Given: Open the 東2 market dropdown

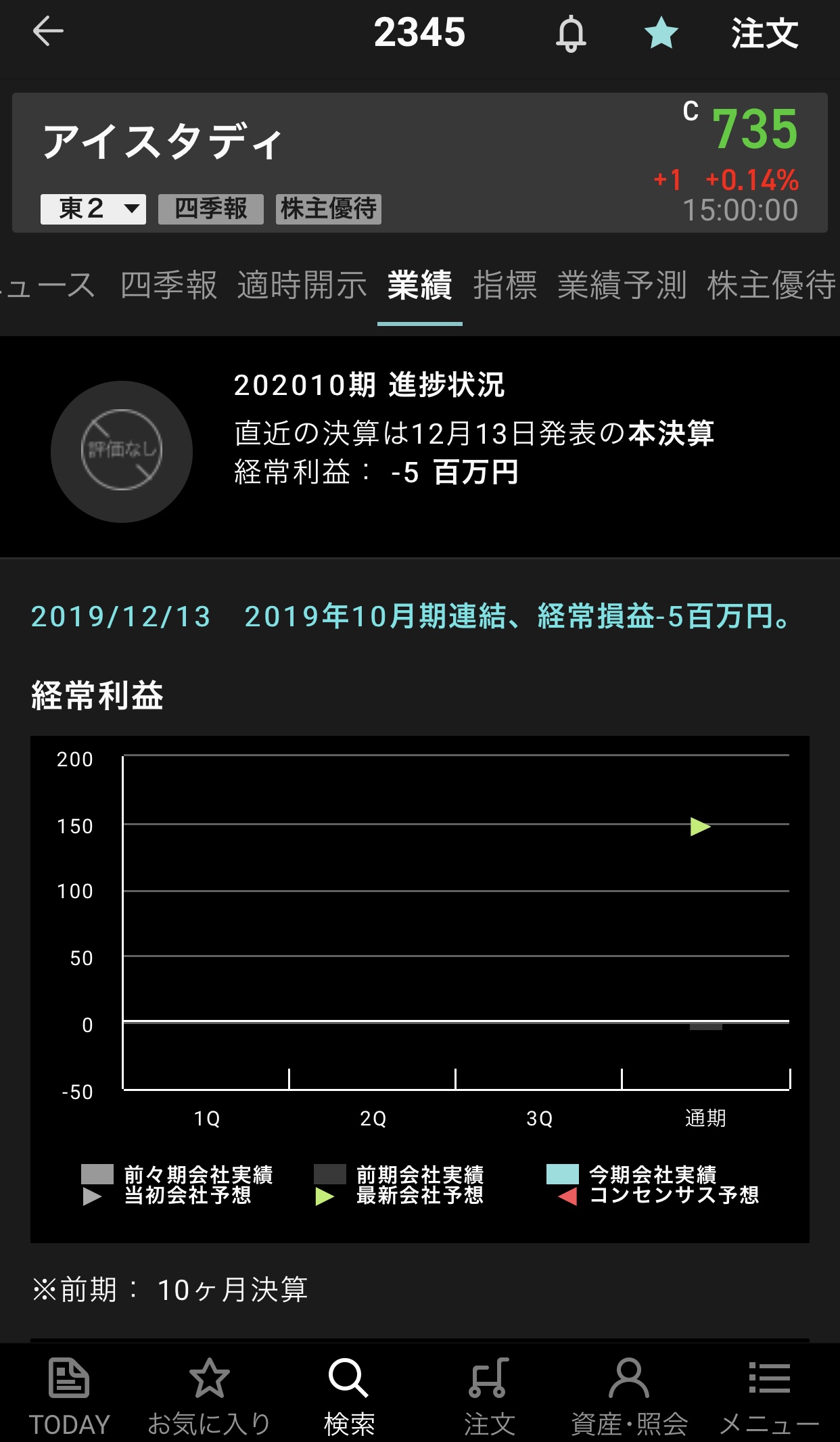Looking at the screenshot, I should coord(93,209).
